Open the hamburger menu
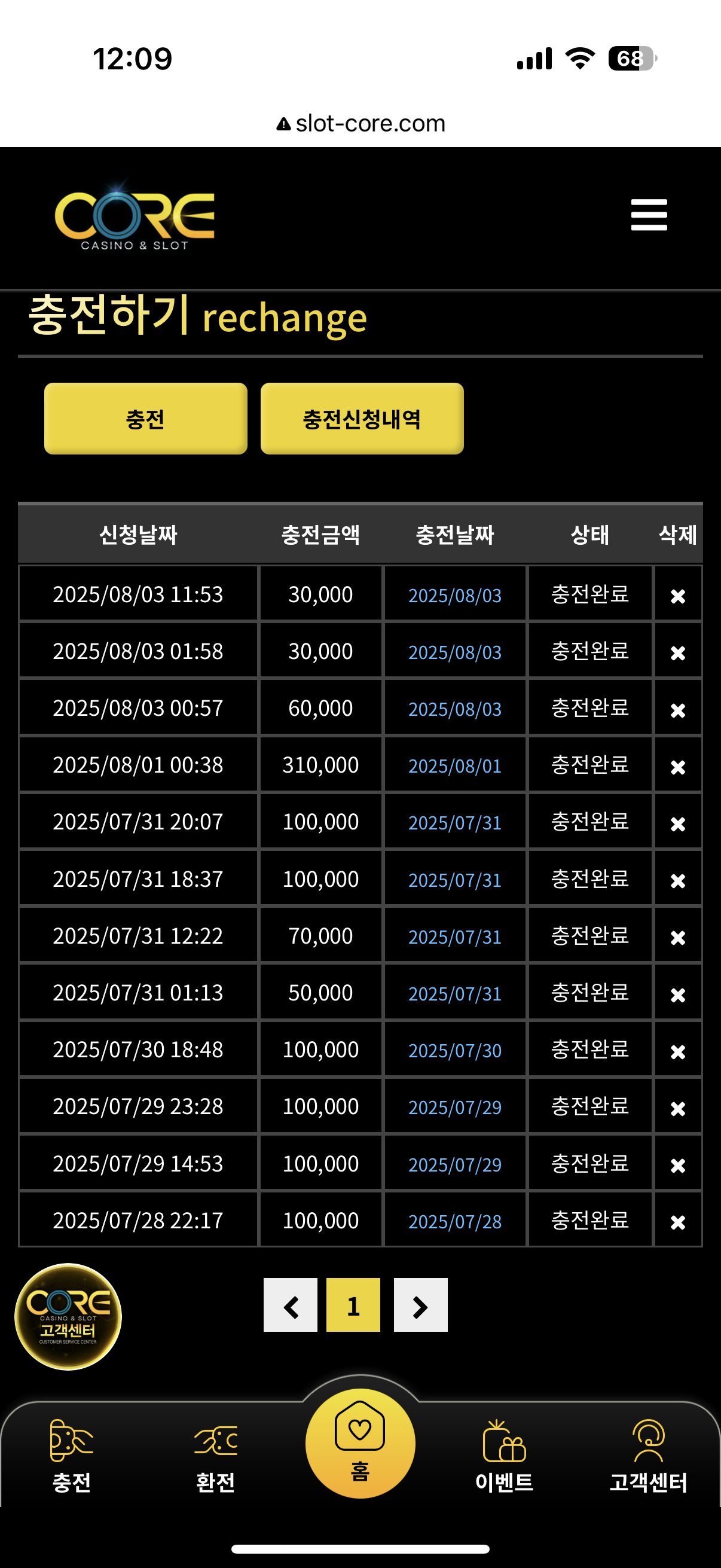 [649, 215]
